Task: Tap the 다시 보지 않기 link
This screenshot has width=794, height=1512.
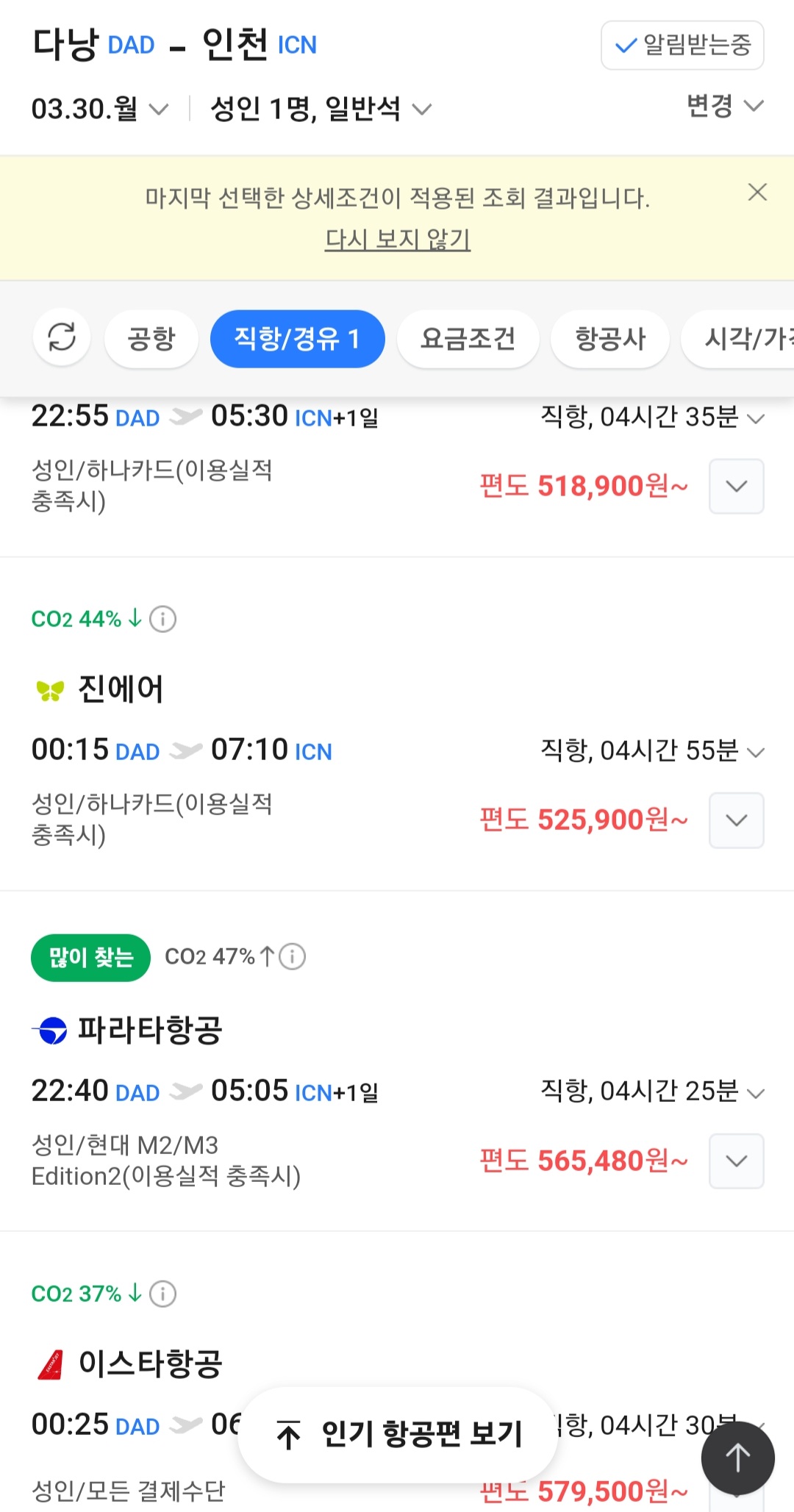Action: pyautogui.click(x=397, y=239)
